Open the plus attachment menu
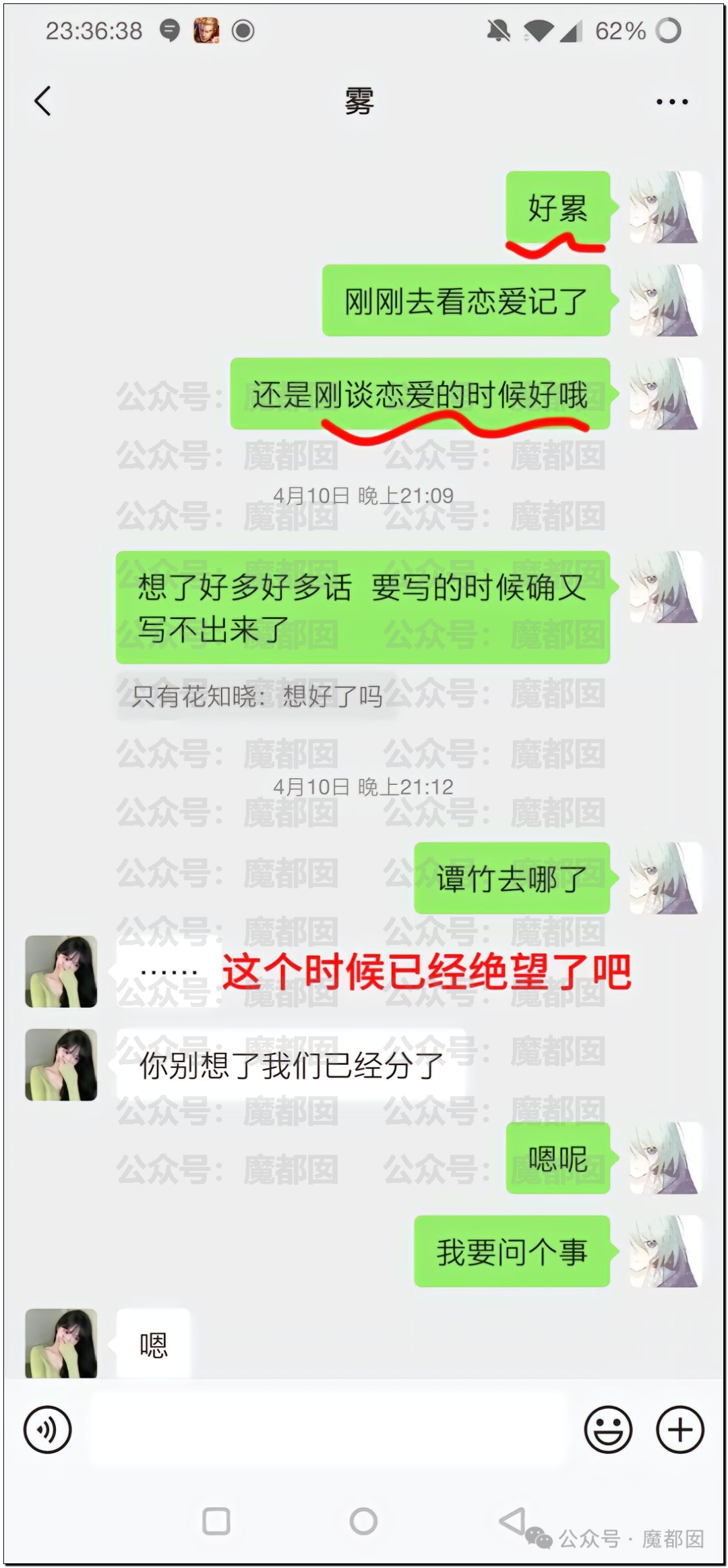 click(x=680, y=1429)
